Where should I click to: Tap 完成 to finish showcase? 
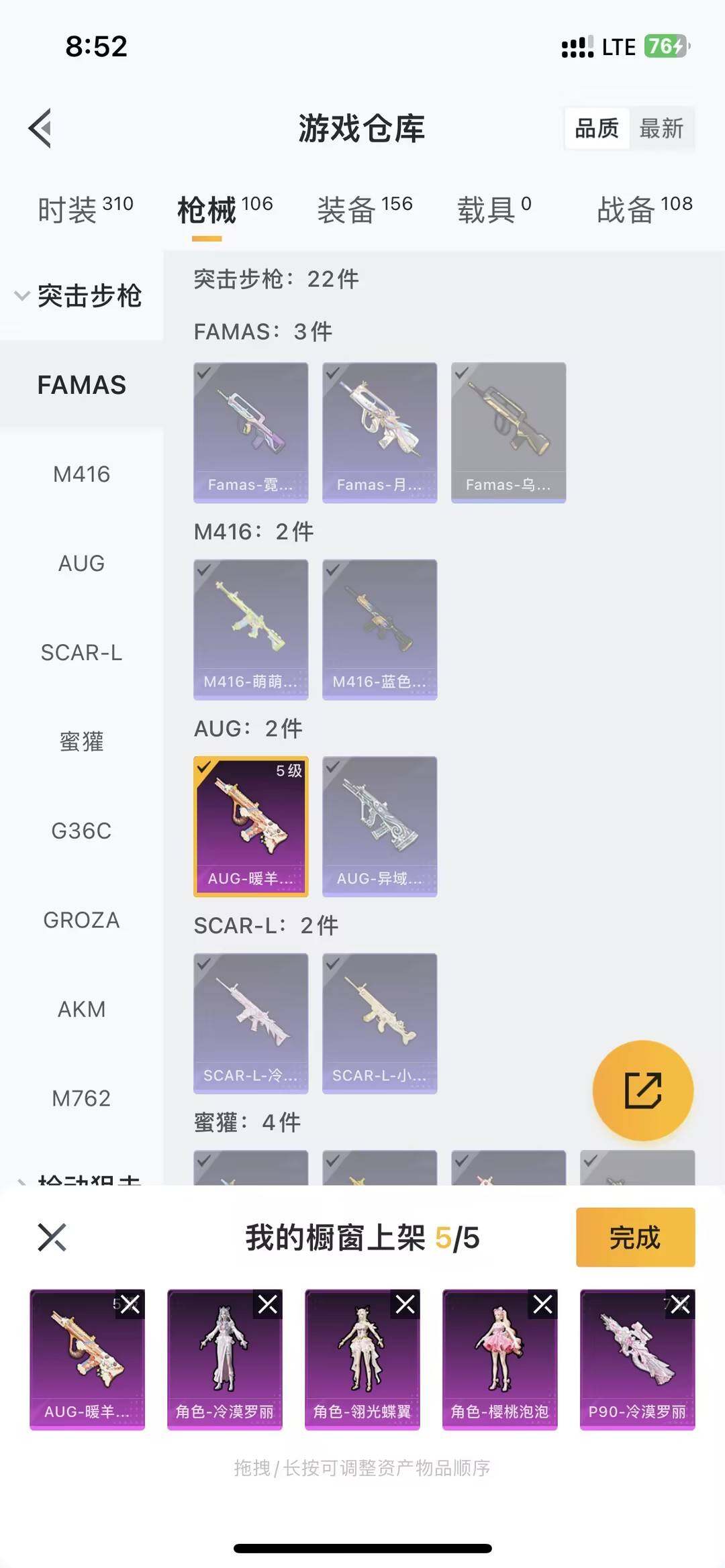[634, 1237]
